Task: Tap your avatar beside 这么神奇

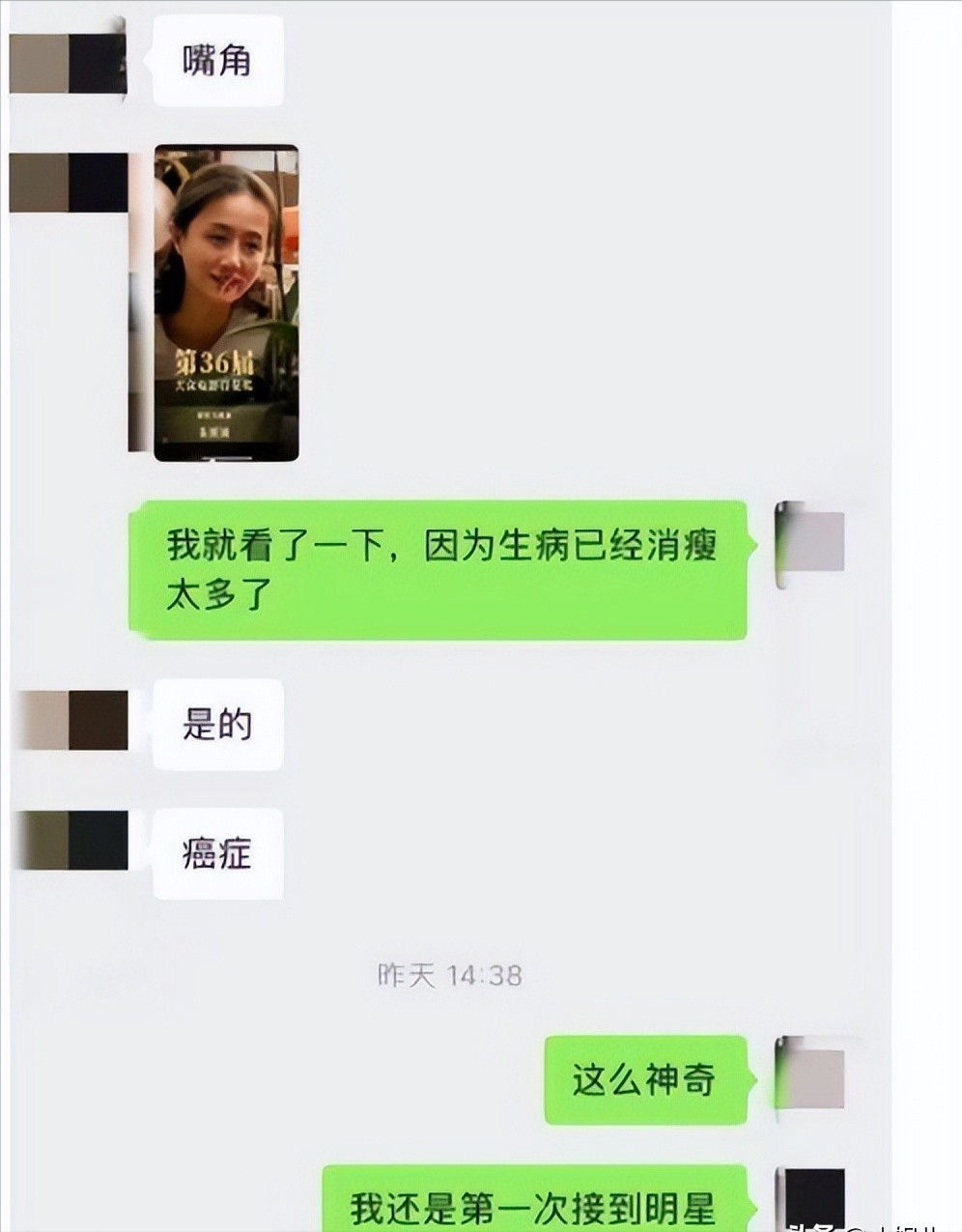Action: [x=810, y=1078]
